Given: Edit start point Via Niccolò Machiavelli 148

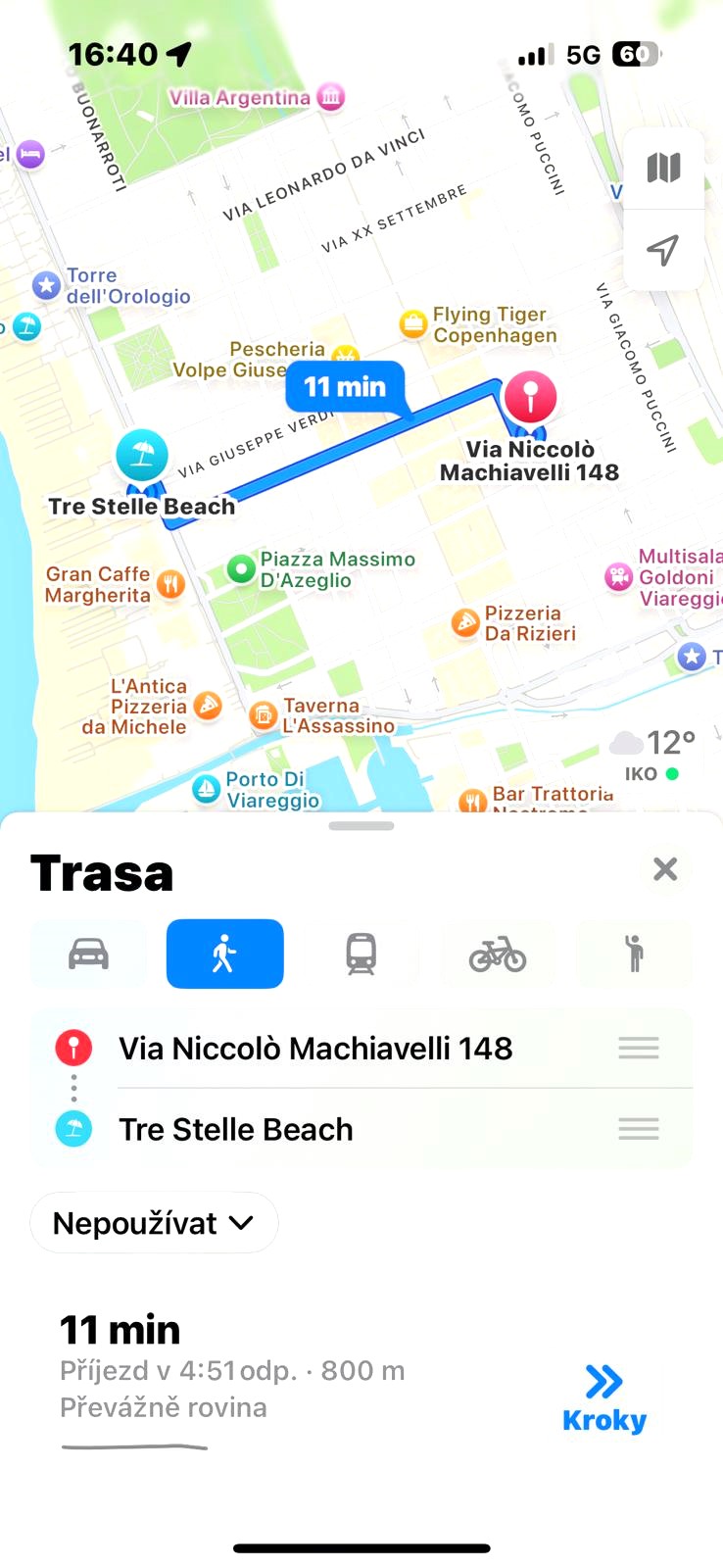Looking at the screenshot, I should tap(361, 1049).
